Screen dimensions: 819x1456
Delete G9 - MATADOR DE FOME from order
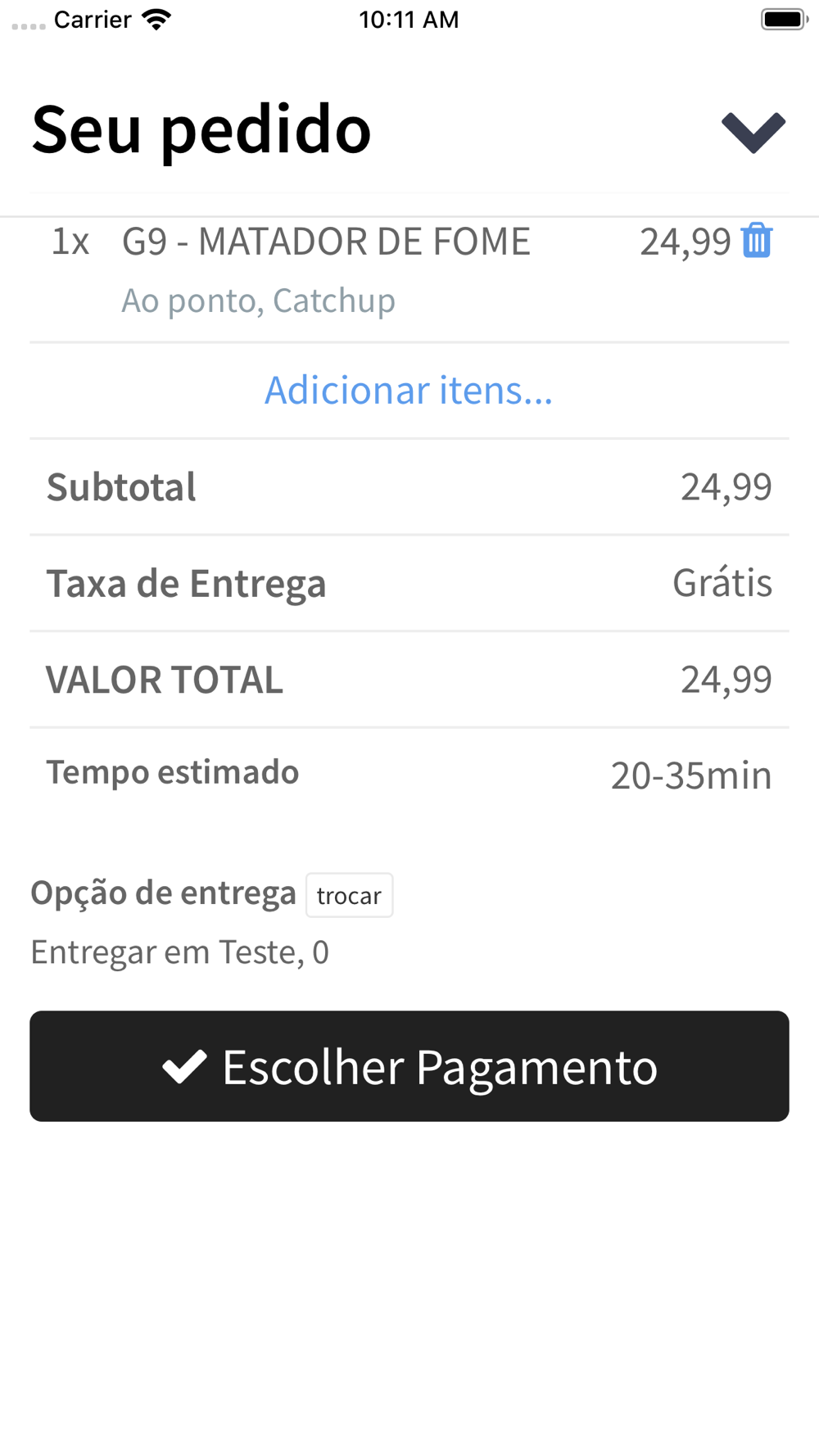tap(757, 241)
